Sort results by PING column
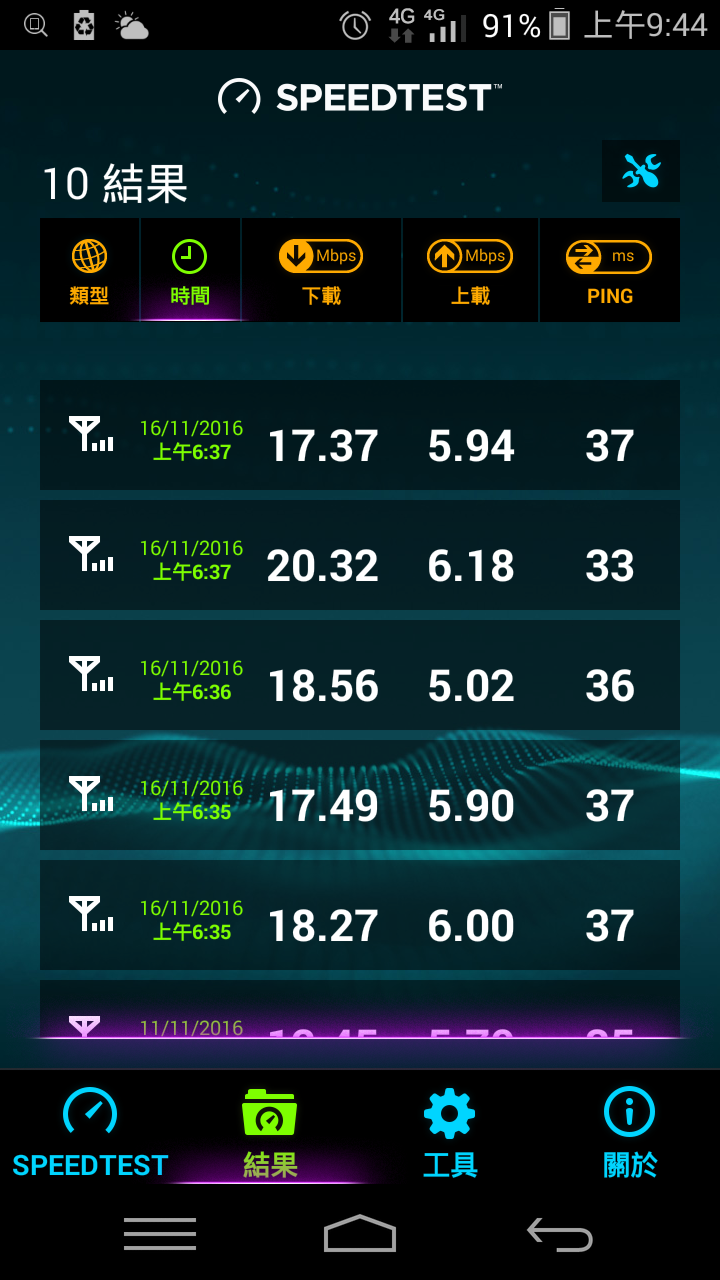 tap(609, 271)
